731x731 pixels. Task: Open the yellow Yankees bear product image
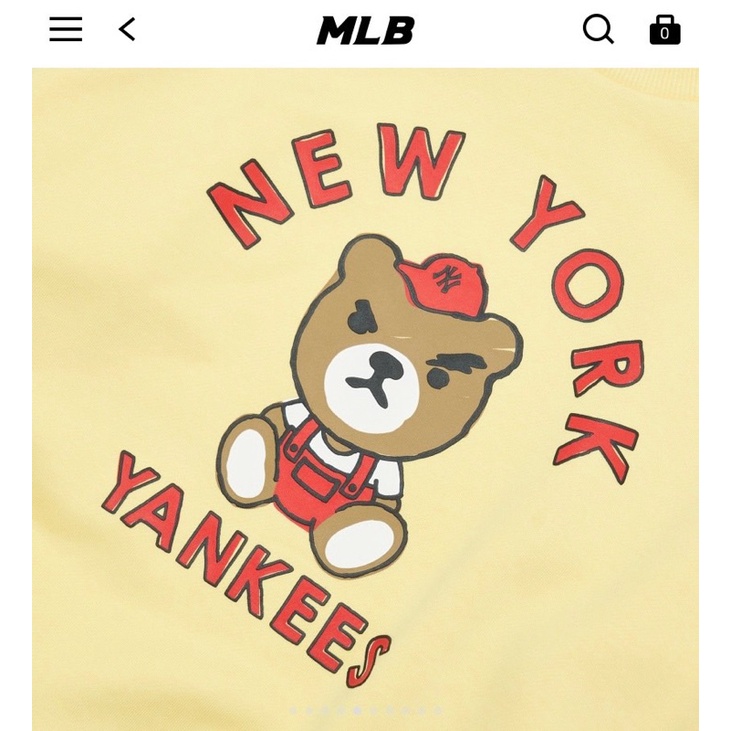coord(365,400)
